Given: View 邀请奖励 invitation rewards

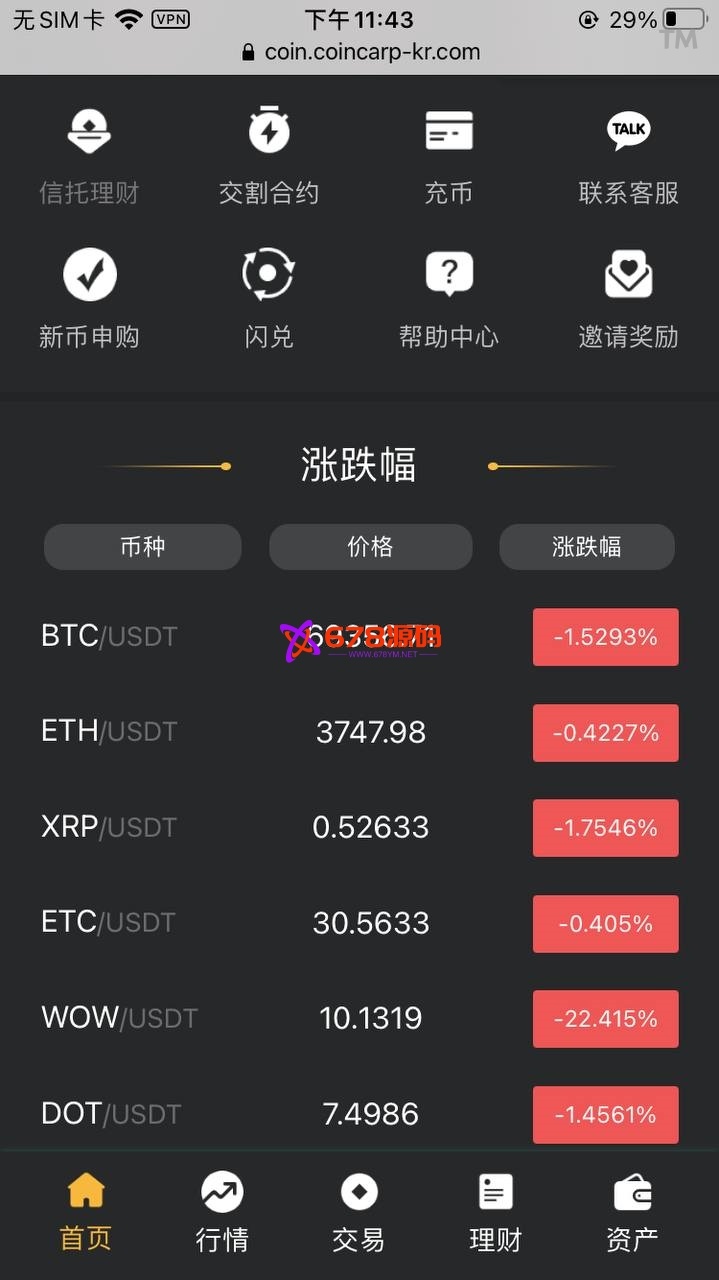Looking at the screenshot, I should coord(628,299).
